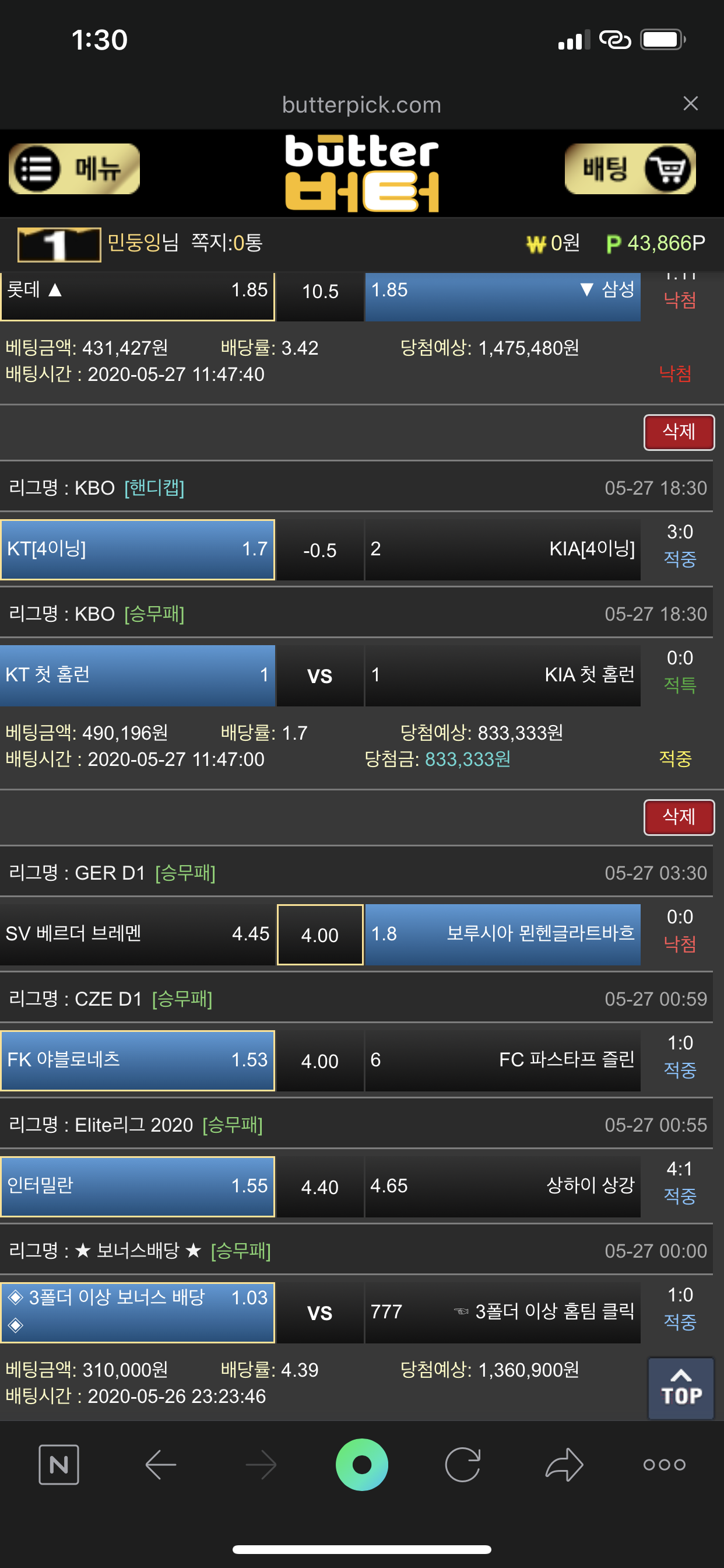724x1568 pixels.
Task: Open the 메뉴 menu button
Action: coord(74,169)
